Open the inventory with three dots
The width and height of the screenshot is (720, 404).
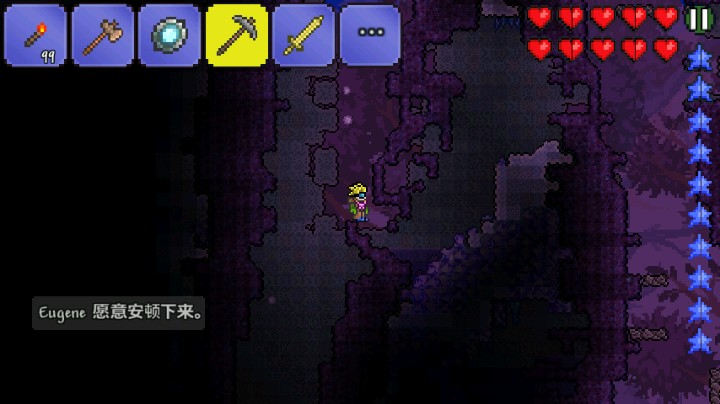point(370,33)
